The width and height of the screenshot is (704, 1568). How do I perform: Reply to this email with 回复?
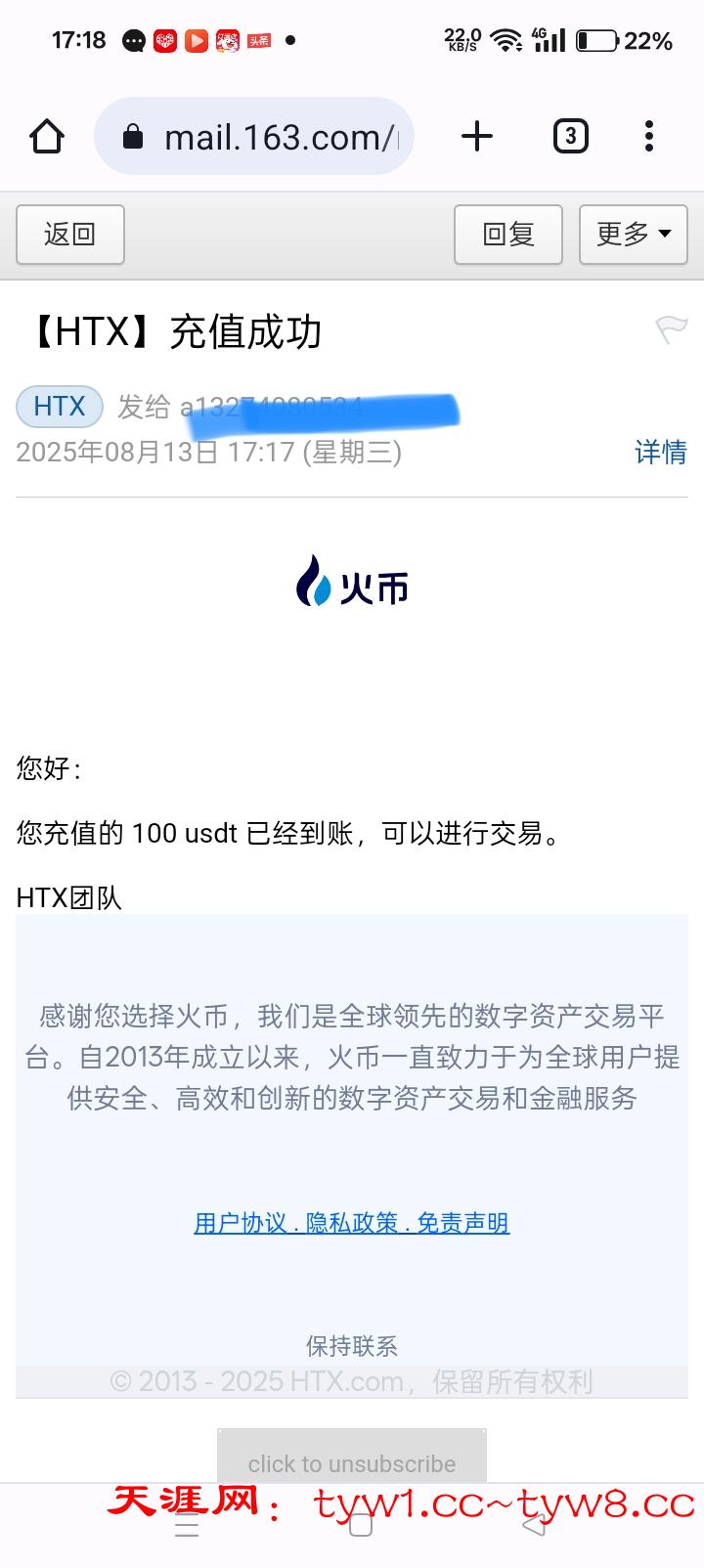click(508, 235)
